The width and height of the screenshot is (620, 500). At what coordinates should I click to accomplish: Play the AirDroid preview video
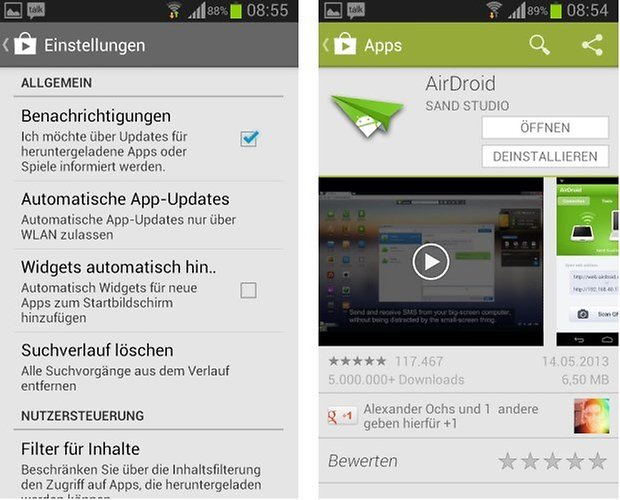coord(430,262)
